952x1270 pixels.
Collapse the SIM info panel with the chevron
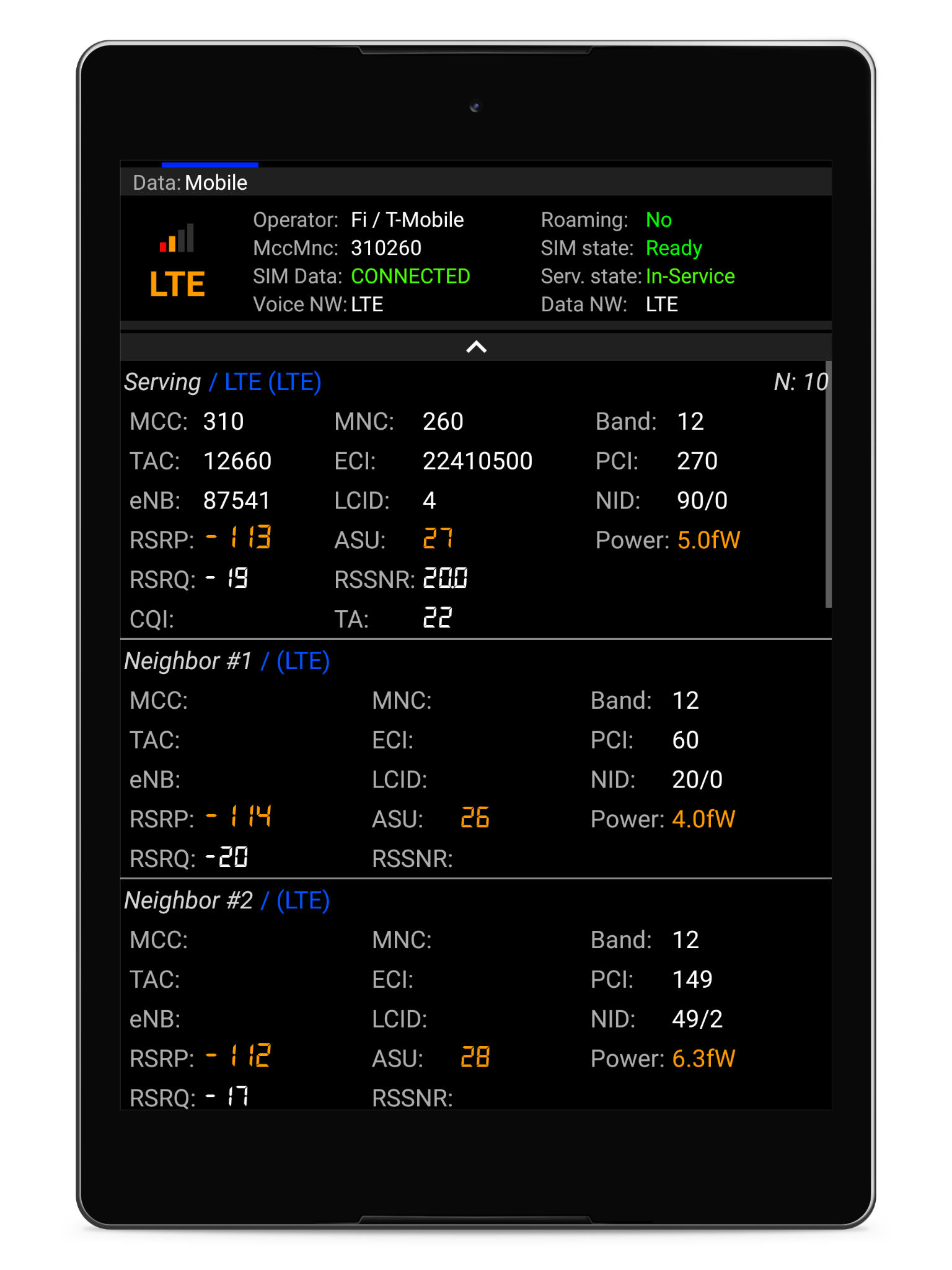476,347
